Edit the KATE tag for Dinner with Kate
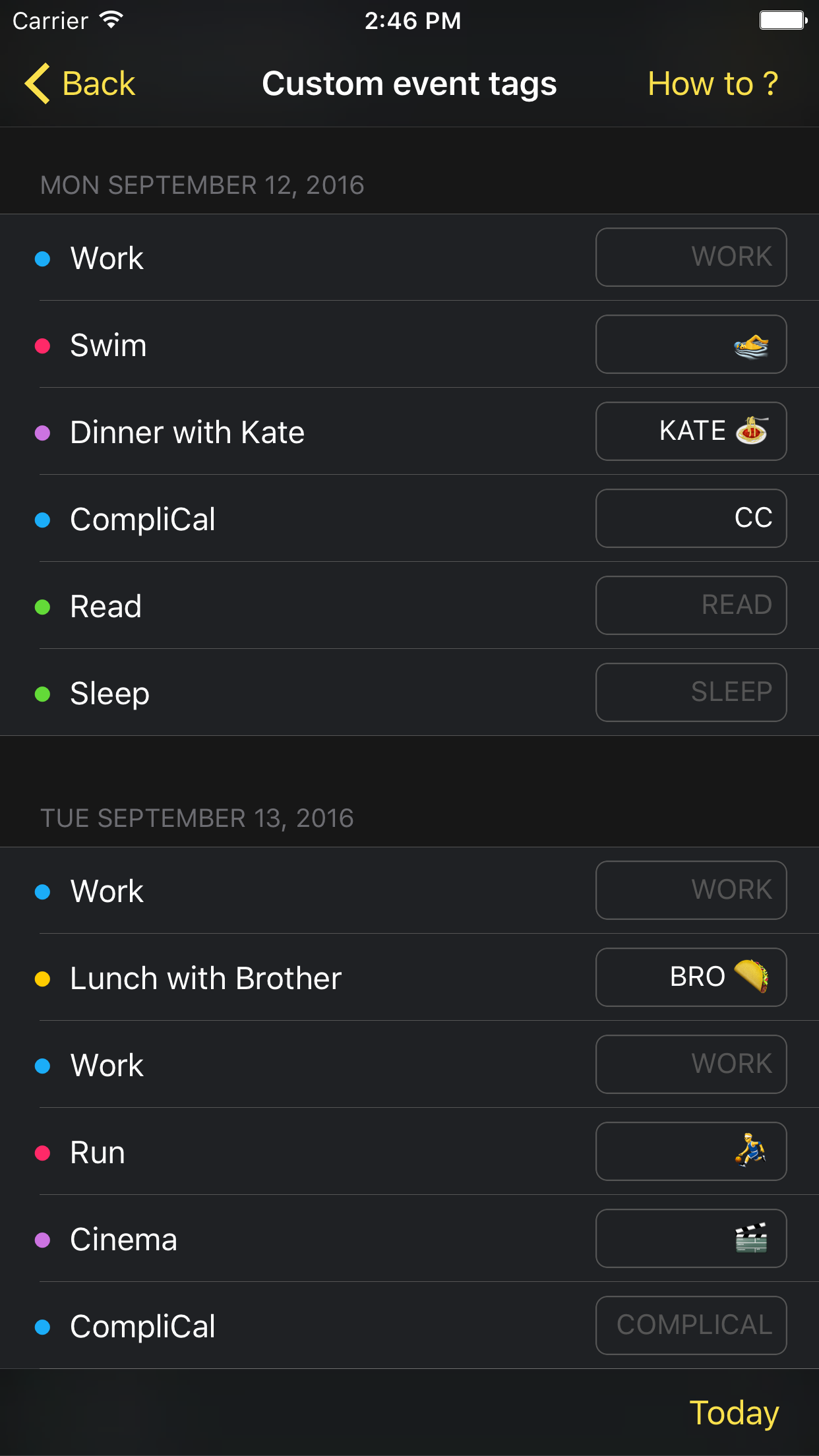 click(690, 431)
